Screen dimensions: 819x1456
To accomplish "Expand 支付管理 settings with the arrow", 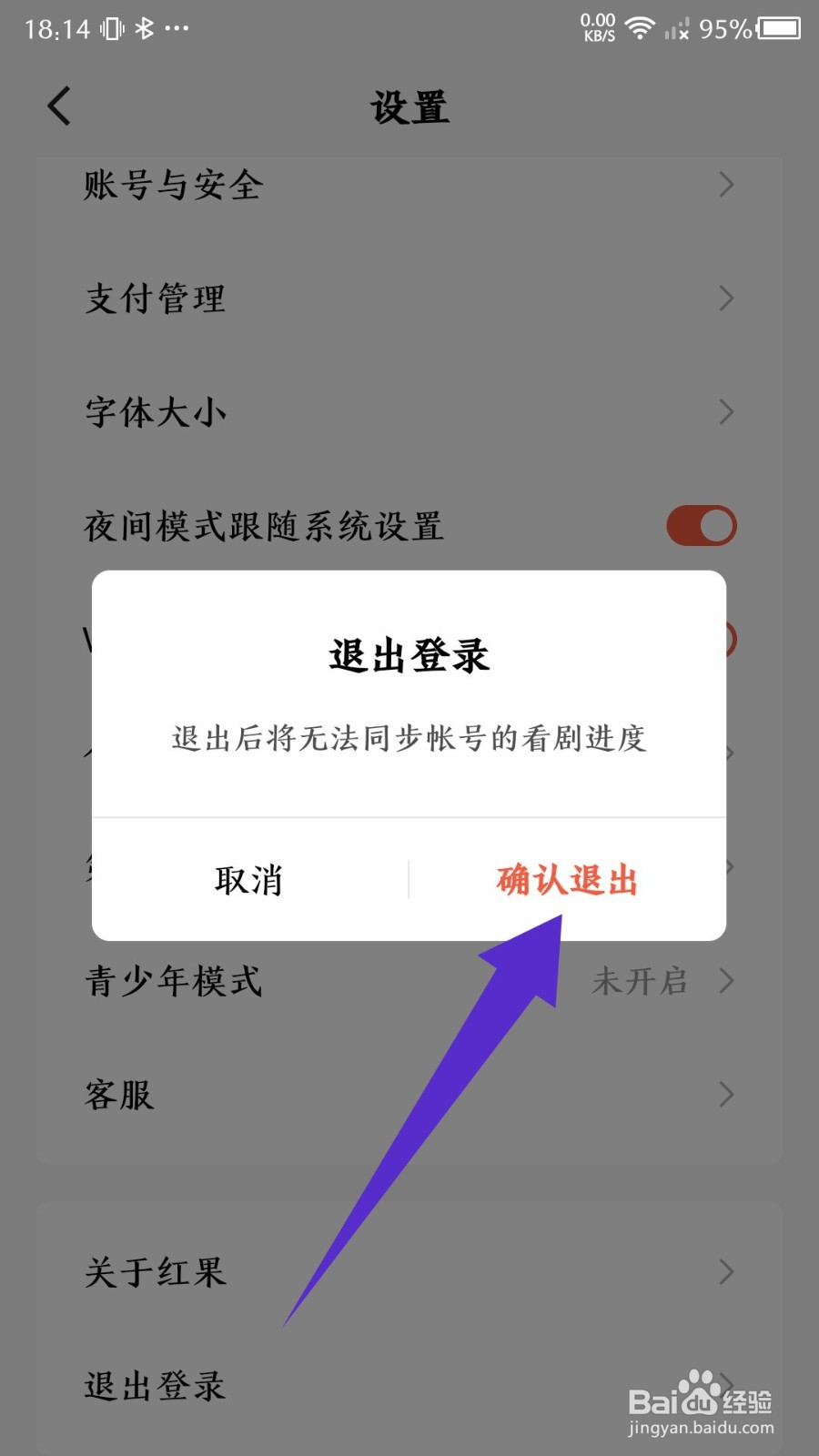I will click(x=725, y=298).
